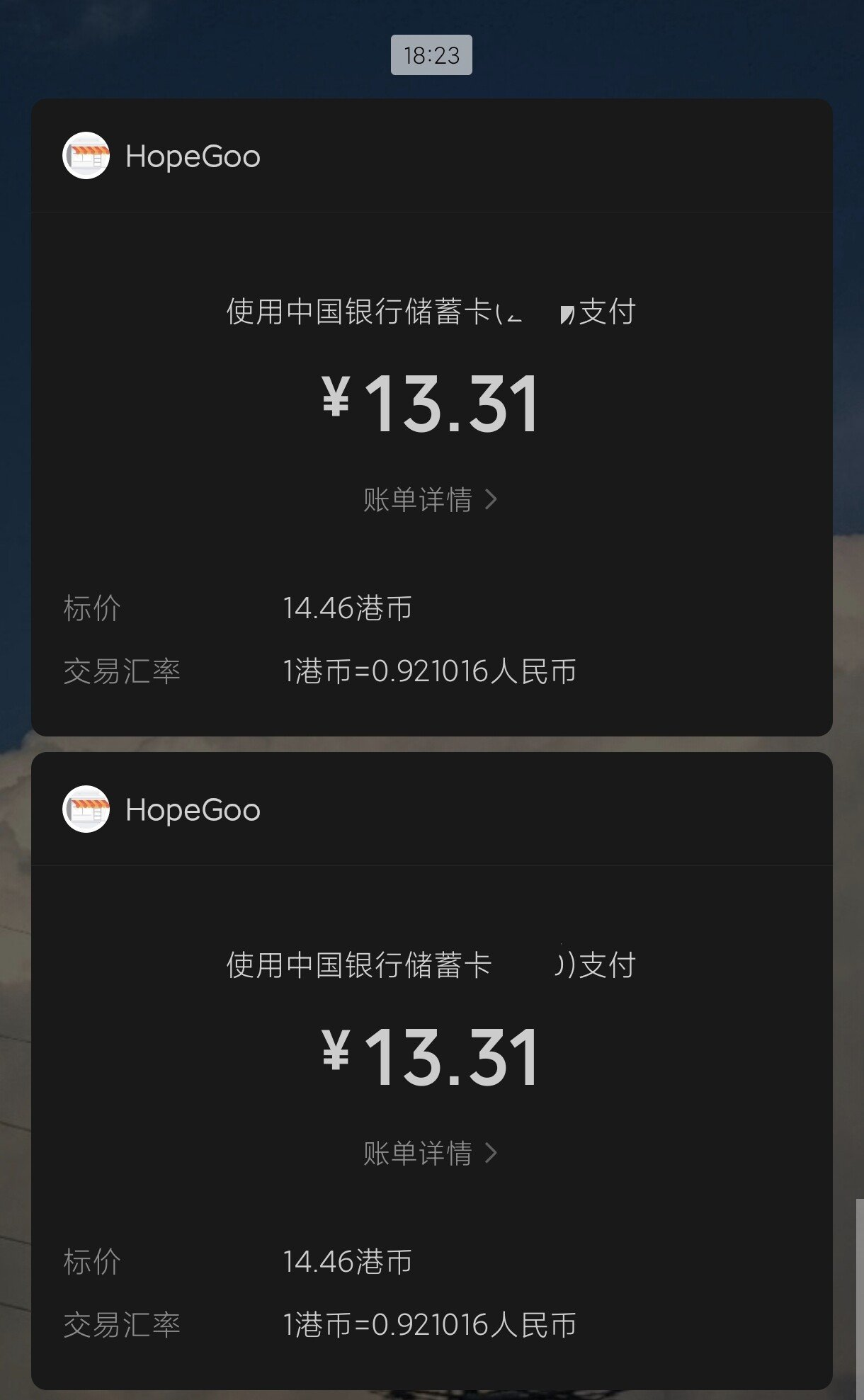Open HopeGoo merchant header of the second payment card
Image resolution: width=864 pixels, height=1400 pixels.
click(192, 810)
